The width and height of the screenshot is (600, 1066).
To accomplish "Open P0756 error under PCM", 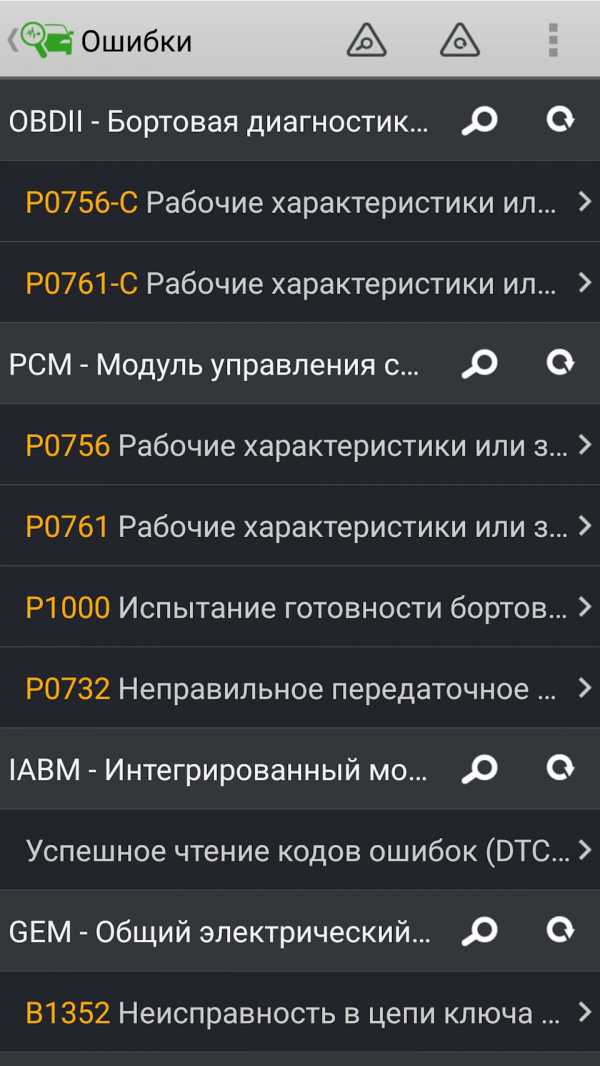I will pyautogui.click(x=300, y=446).
